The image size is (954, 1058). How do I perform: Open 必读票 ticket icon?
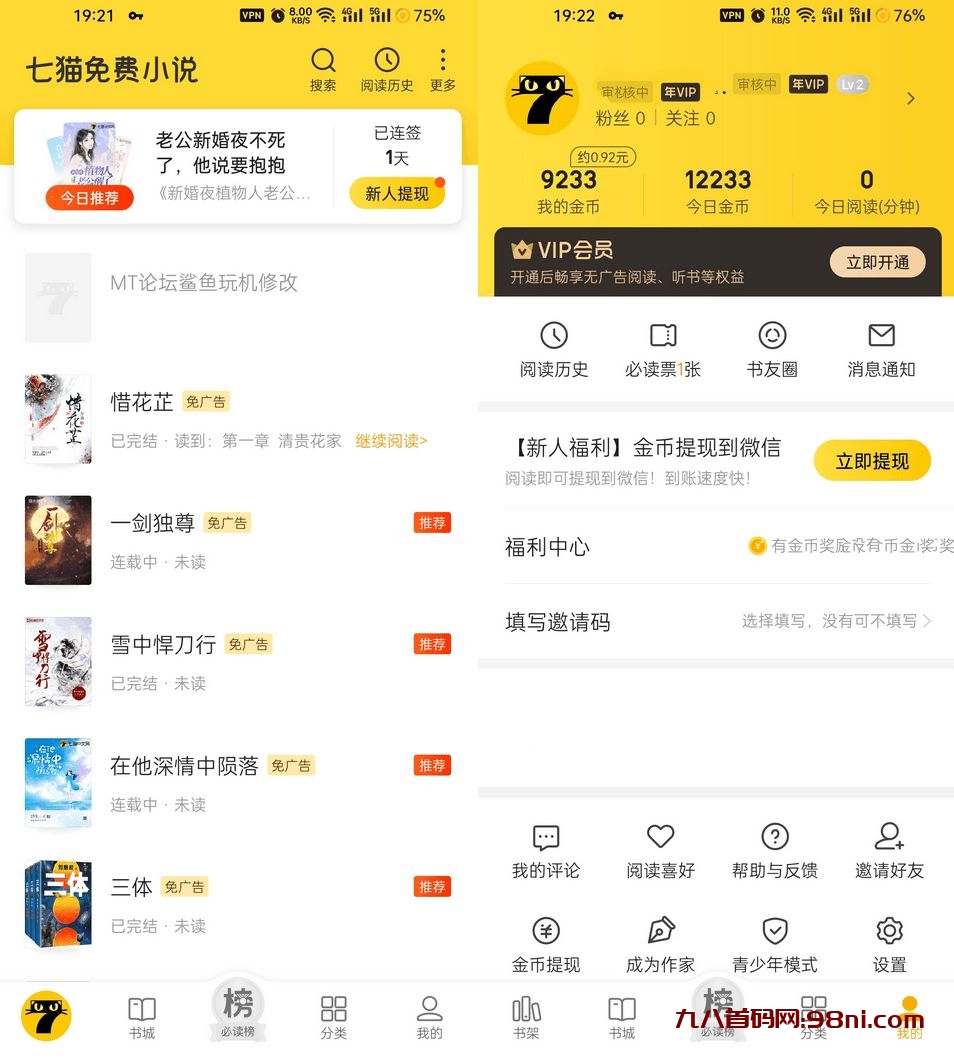[x=662, y=335]
